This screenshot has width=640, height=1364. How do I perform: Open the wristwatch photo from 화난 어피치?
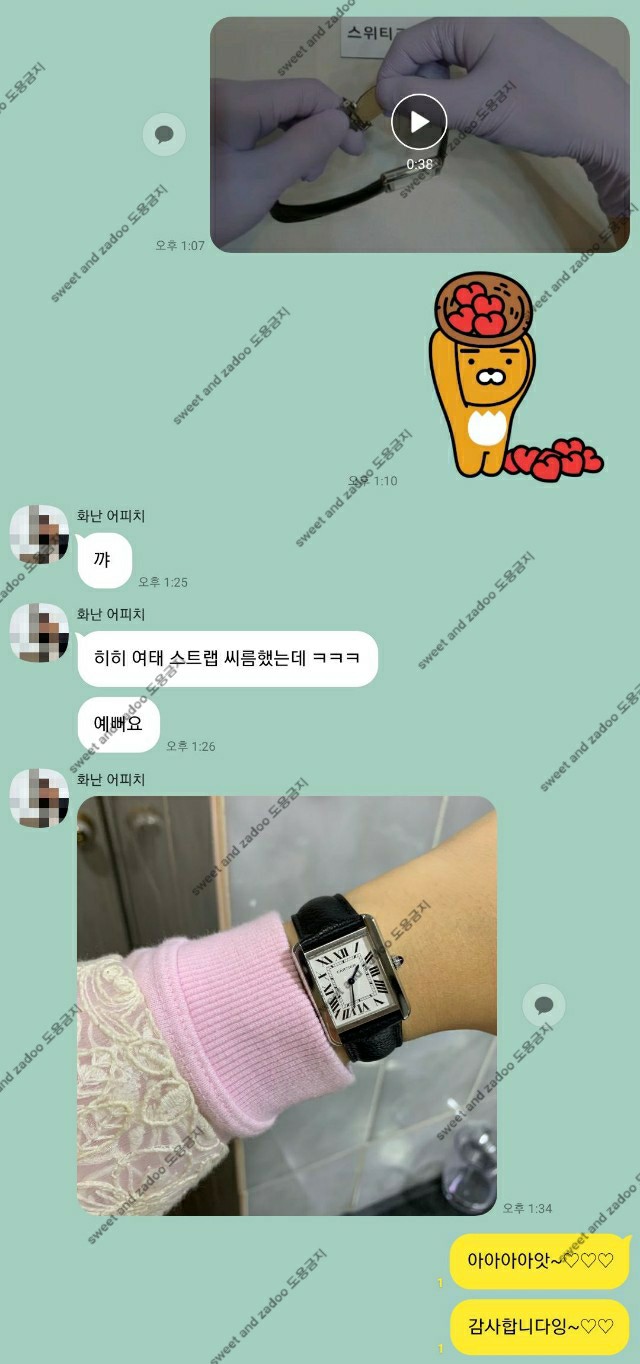[x=287, y=1005]
